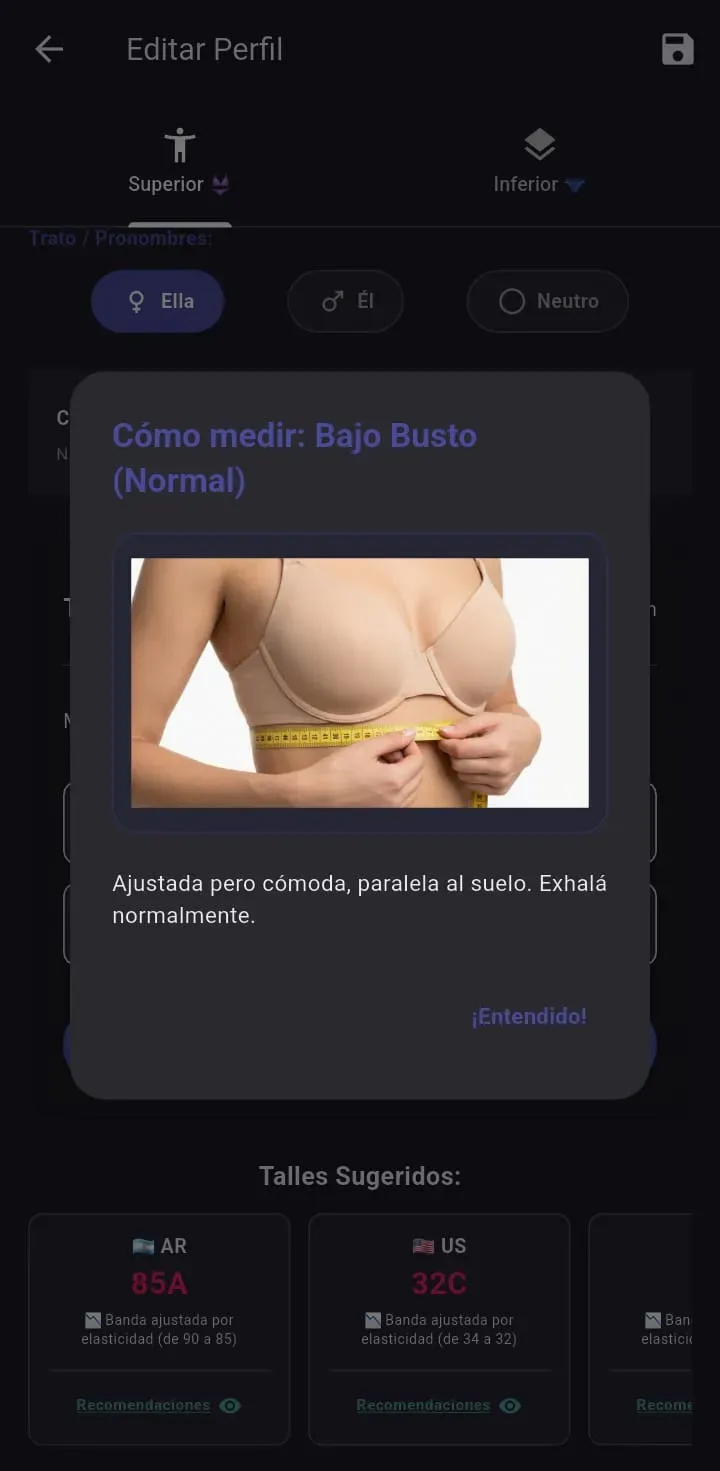Choose the Él pronoun option
The height and width of the screenshot is (1471, 720).
(x=345, y=301)
